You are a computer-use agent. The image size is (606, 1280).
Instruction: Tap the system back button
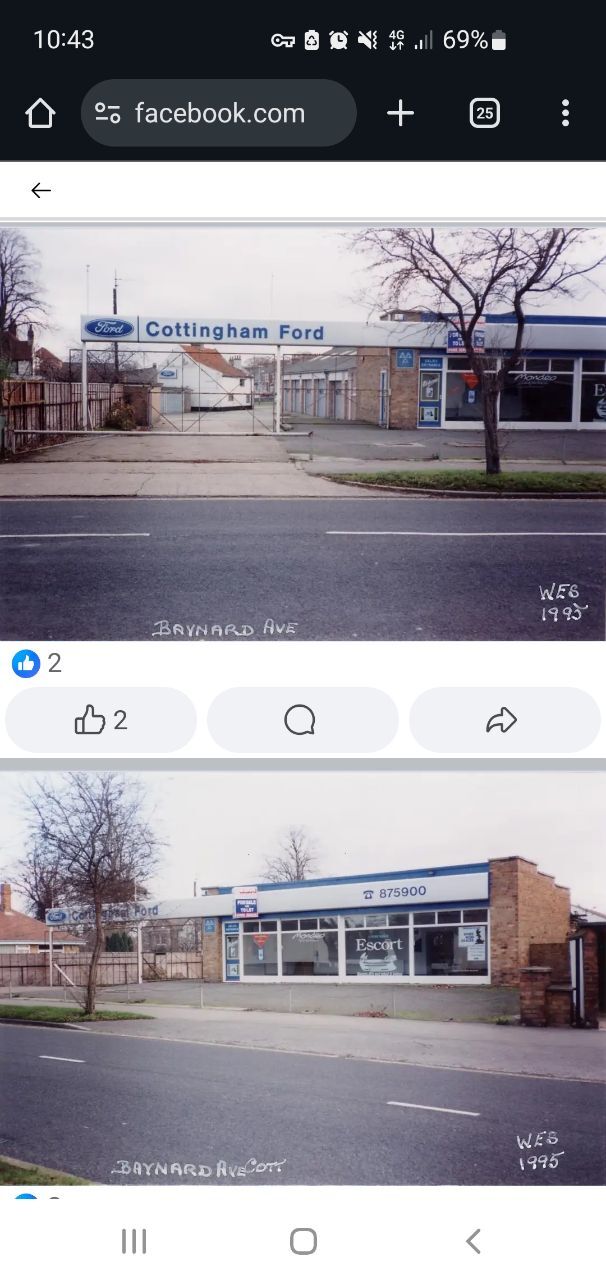coord(473,1241)
